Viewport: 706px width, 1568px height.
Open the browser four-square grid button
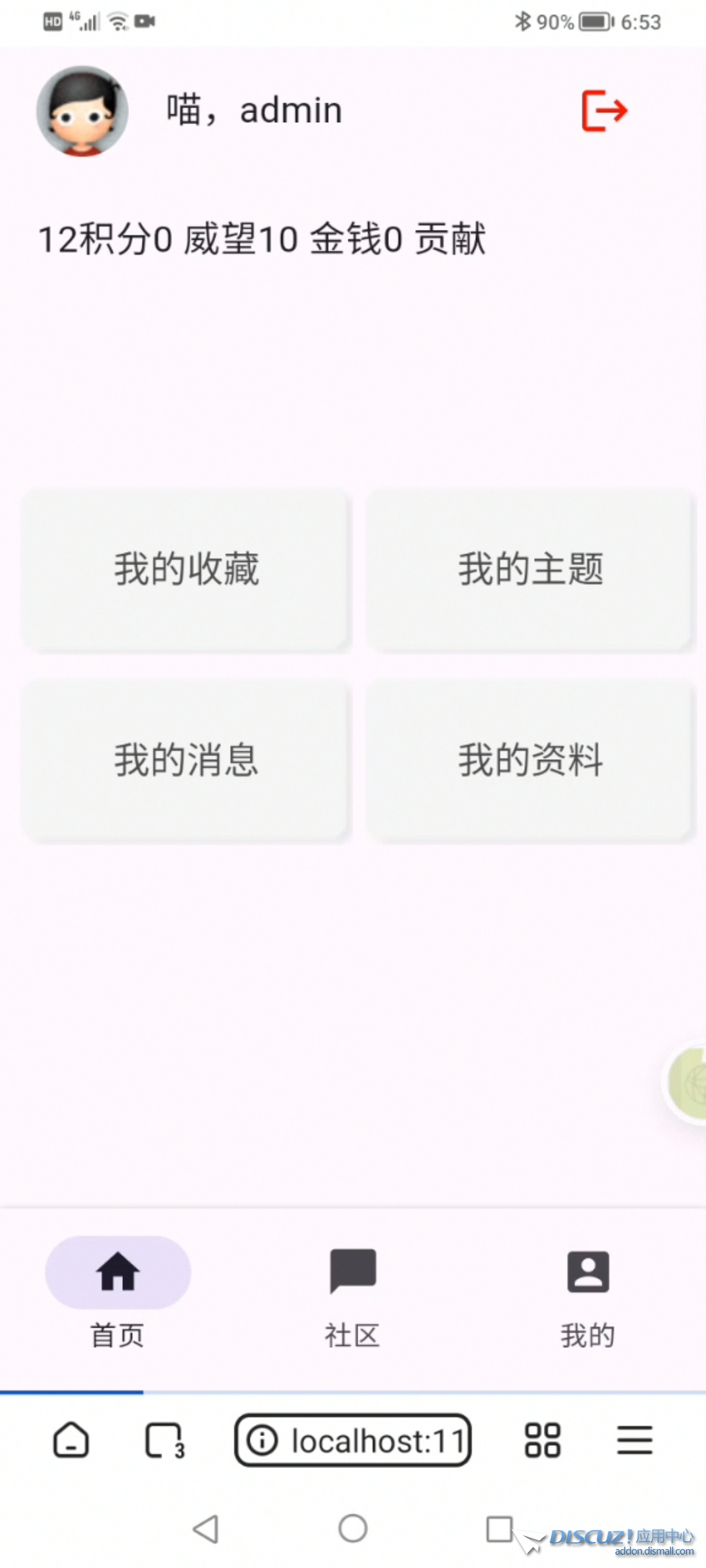[543, 1440]
